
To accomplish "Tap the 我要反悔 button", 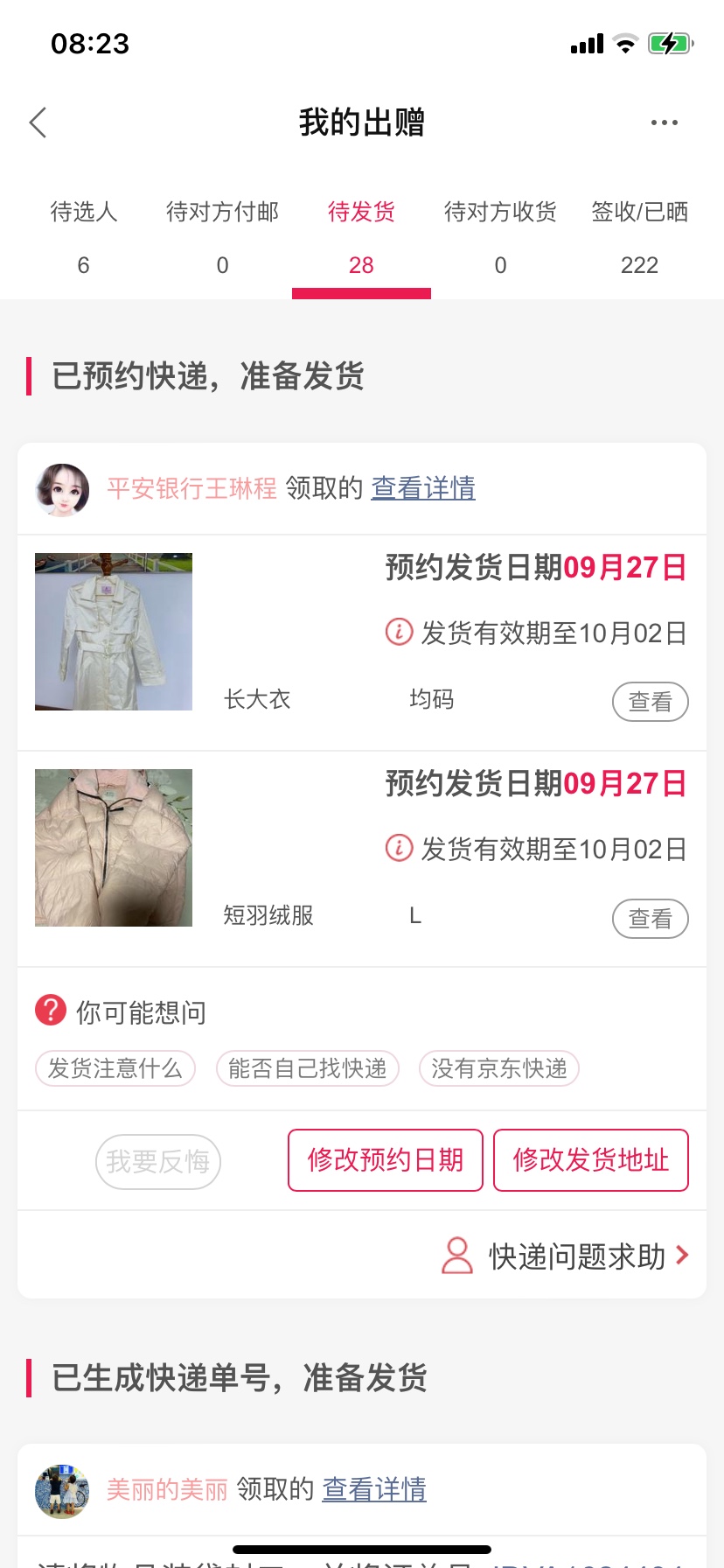I will [158, 1162].
